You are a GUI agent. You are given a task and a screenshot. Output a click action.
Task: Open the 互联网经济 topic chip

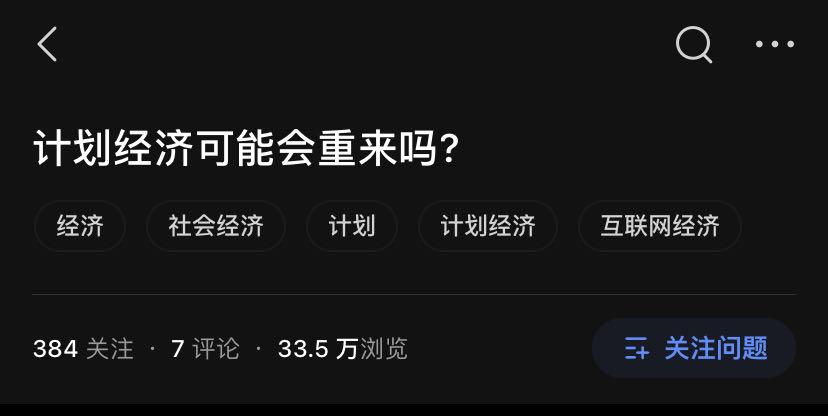click(x=660, y=226)
